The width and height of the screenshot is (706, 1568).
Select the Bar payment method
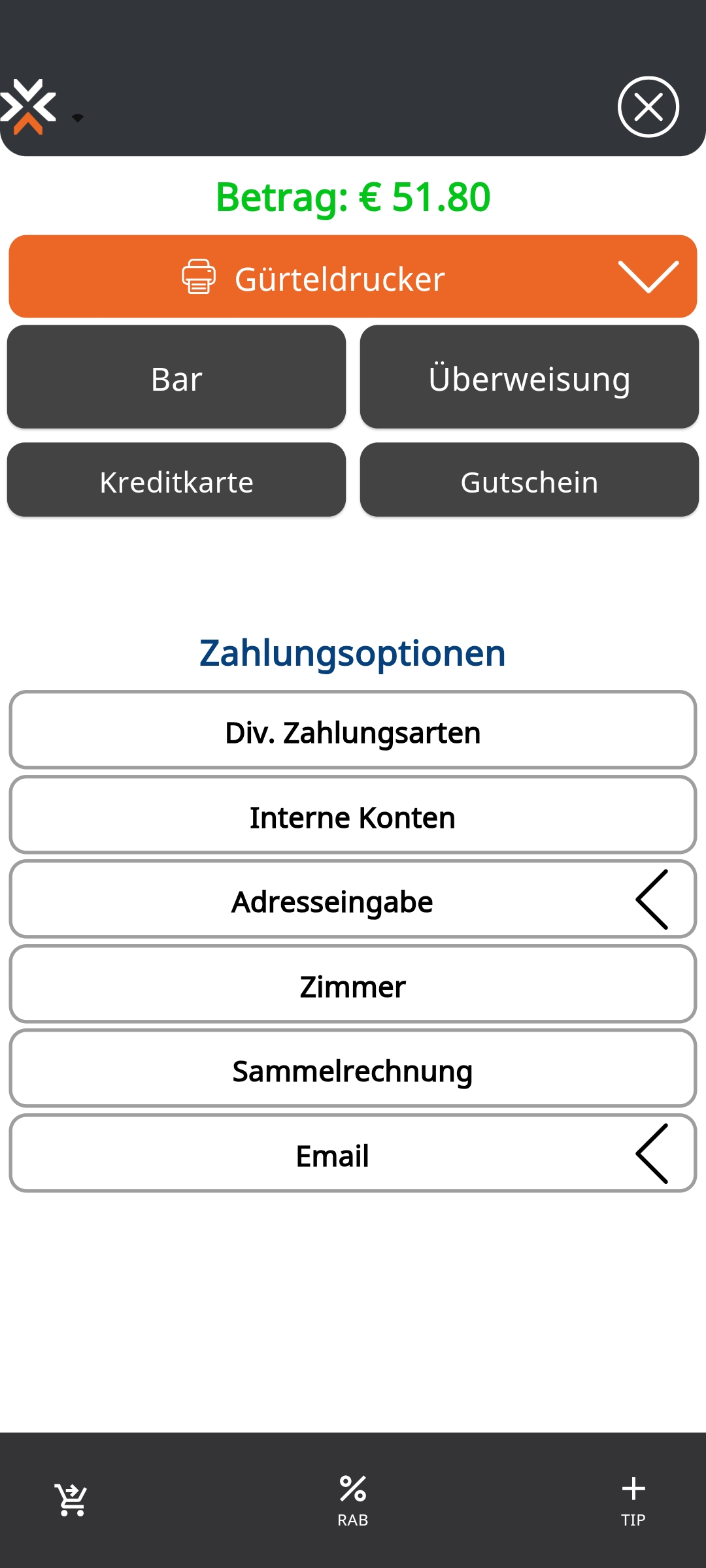(176, 377)
